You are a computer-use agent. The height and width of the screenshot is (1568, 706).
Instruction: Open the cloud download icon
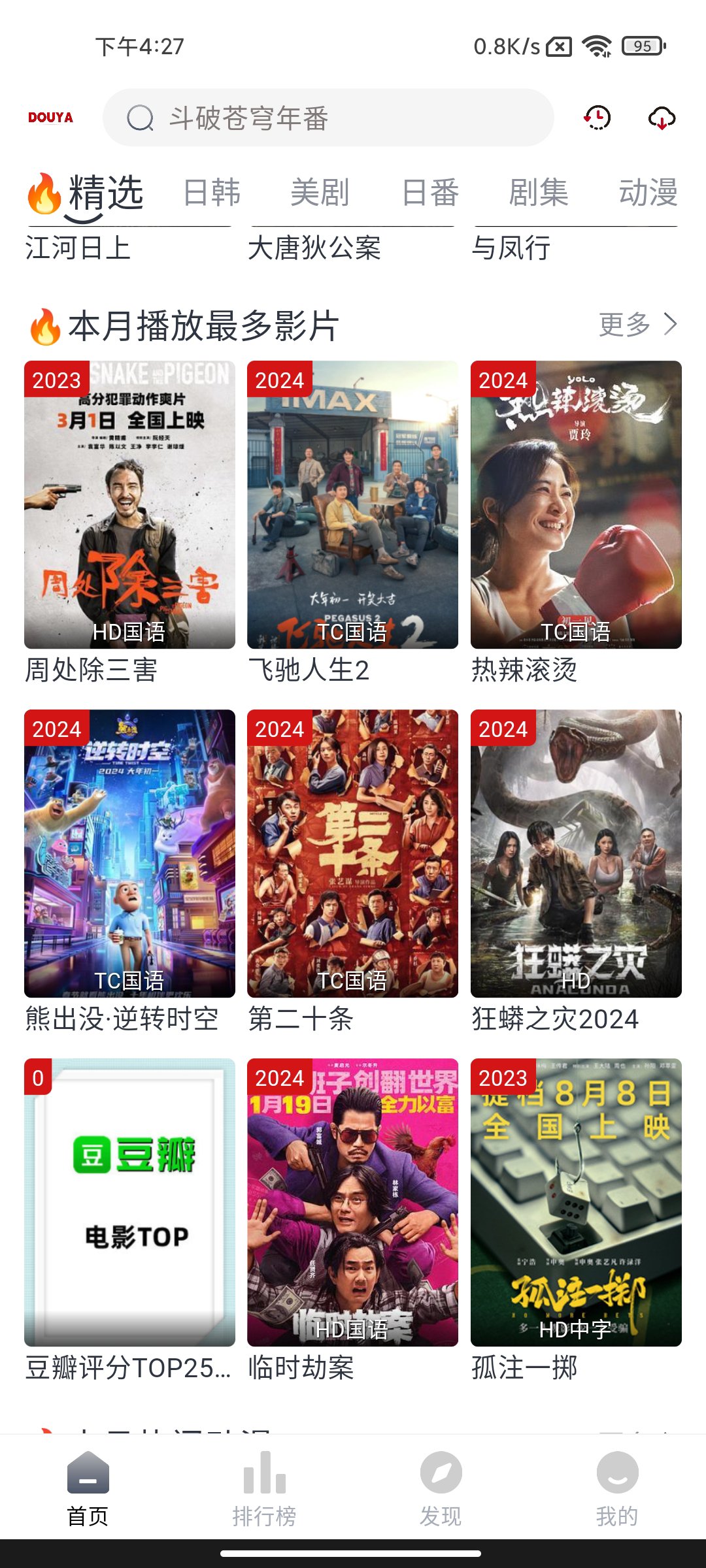click(x=662, y=118)
